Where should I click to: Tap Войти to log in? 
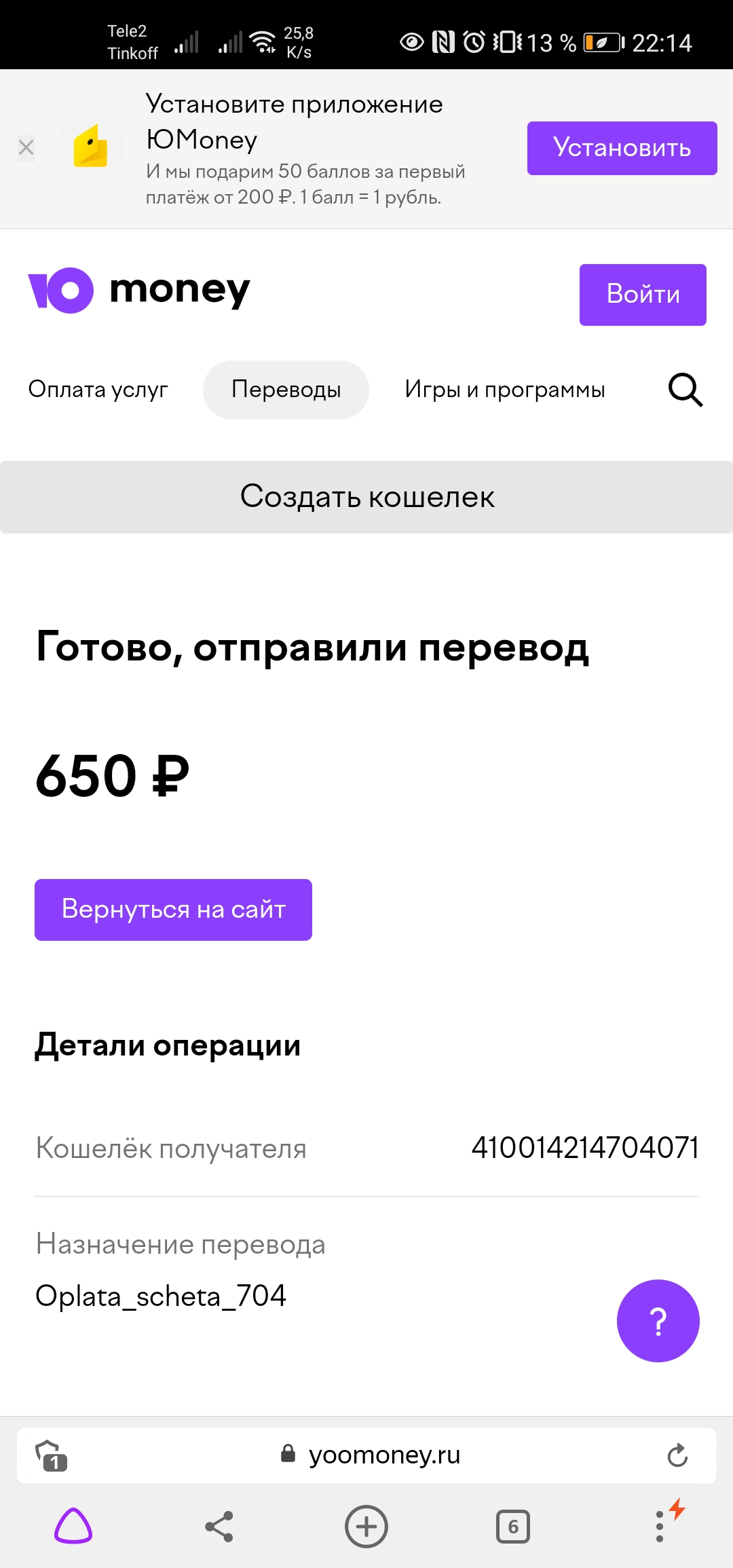click(x=643, y=295)
